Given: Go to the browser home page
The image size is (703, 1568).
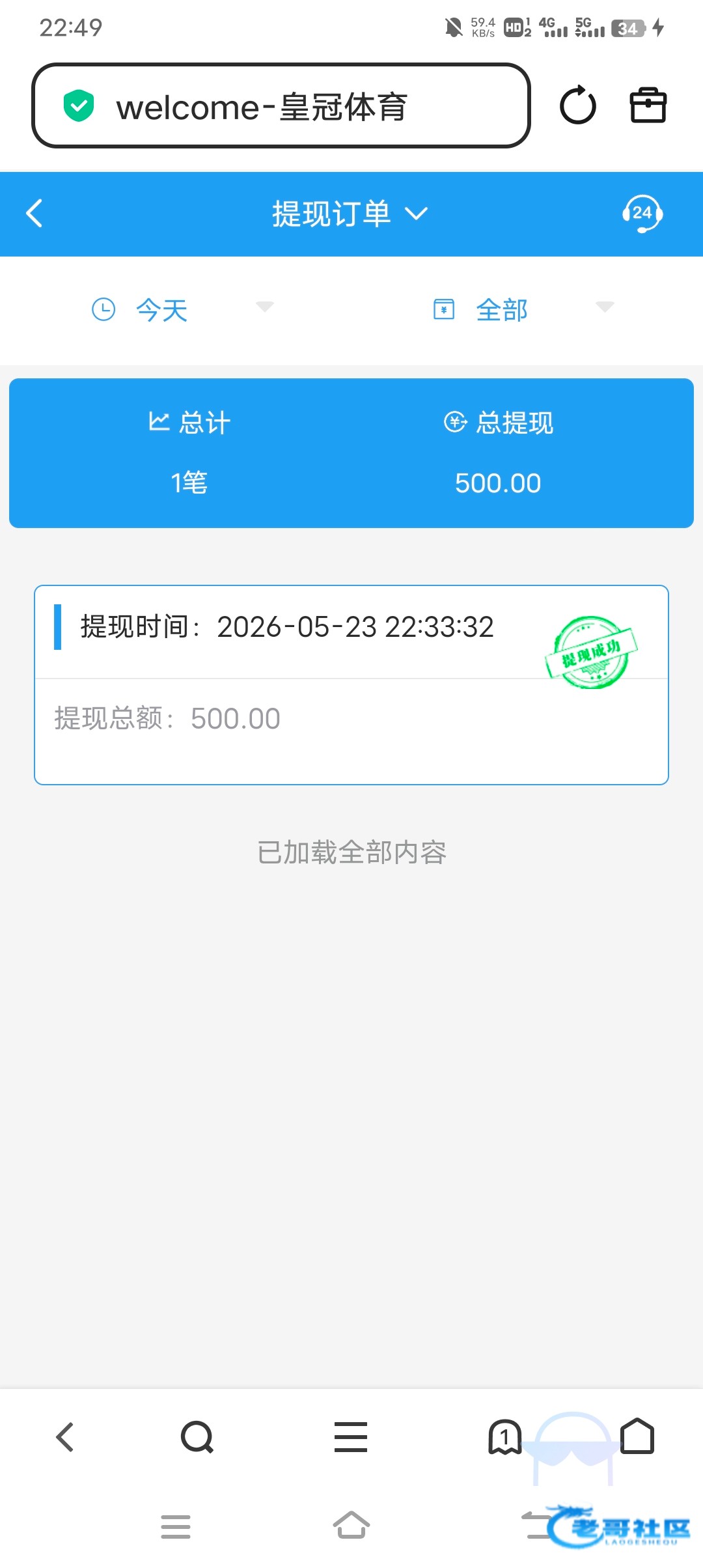Looking at the screenshot, I should [637, 1436].
